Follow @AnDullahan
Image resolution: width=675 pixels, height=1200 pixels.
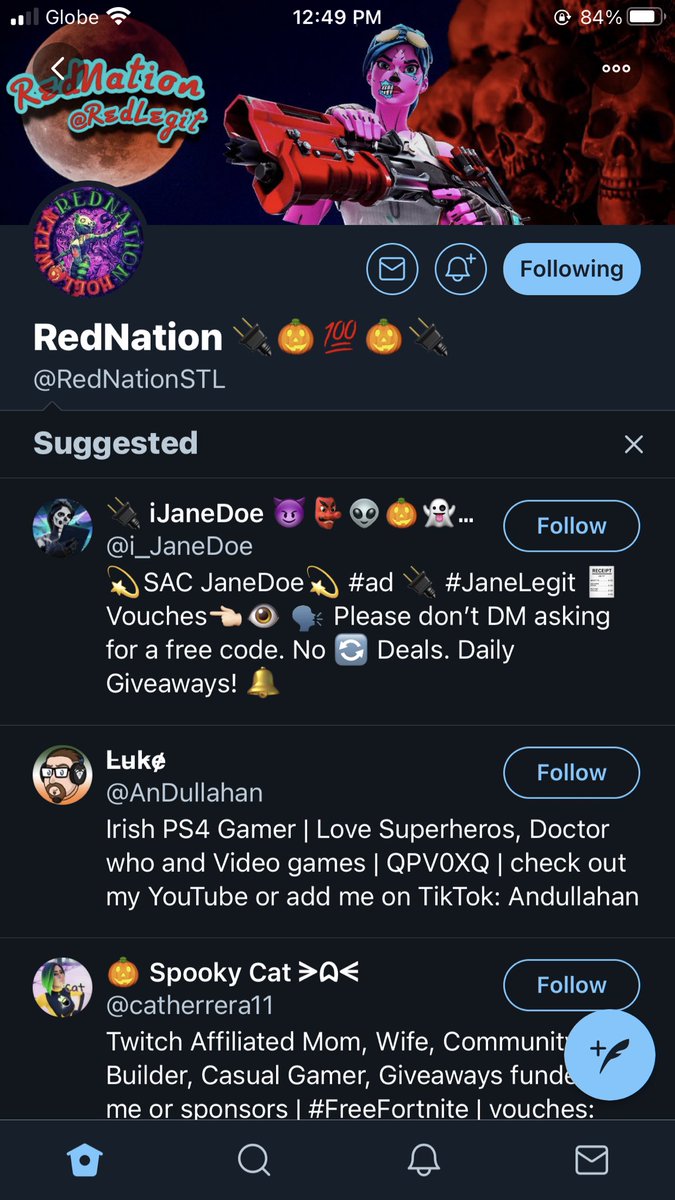(x=571, y=772)
